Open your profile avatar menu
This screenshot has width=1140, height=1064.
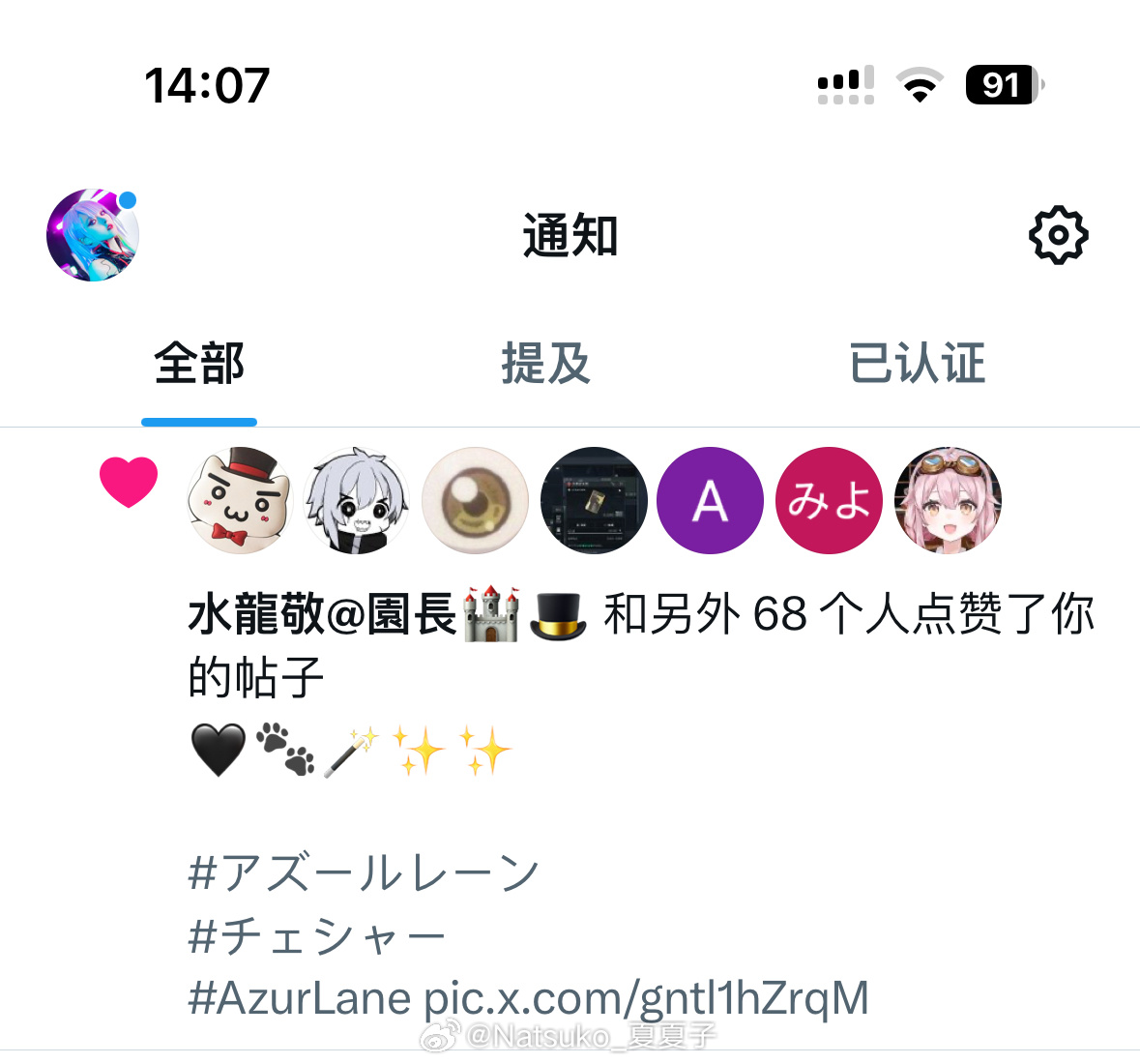(x=93, y=235)
